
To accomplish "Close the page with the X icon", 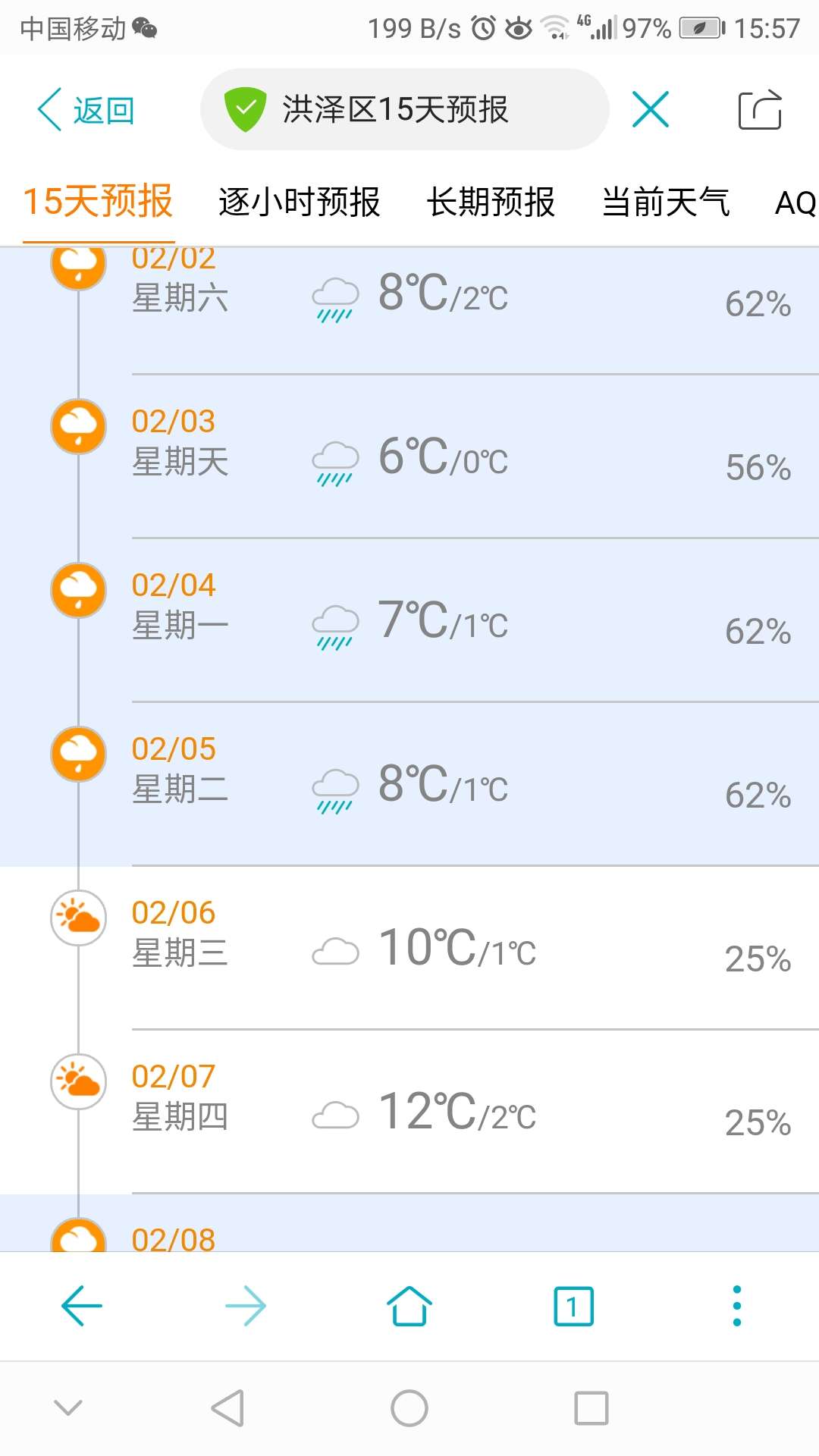I will point(651,110).
